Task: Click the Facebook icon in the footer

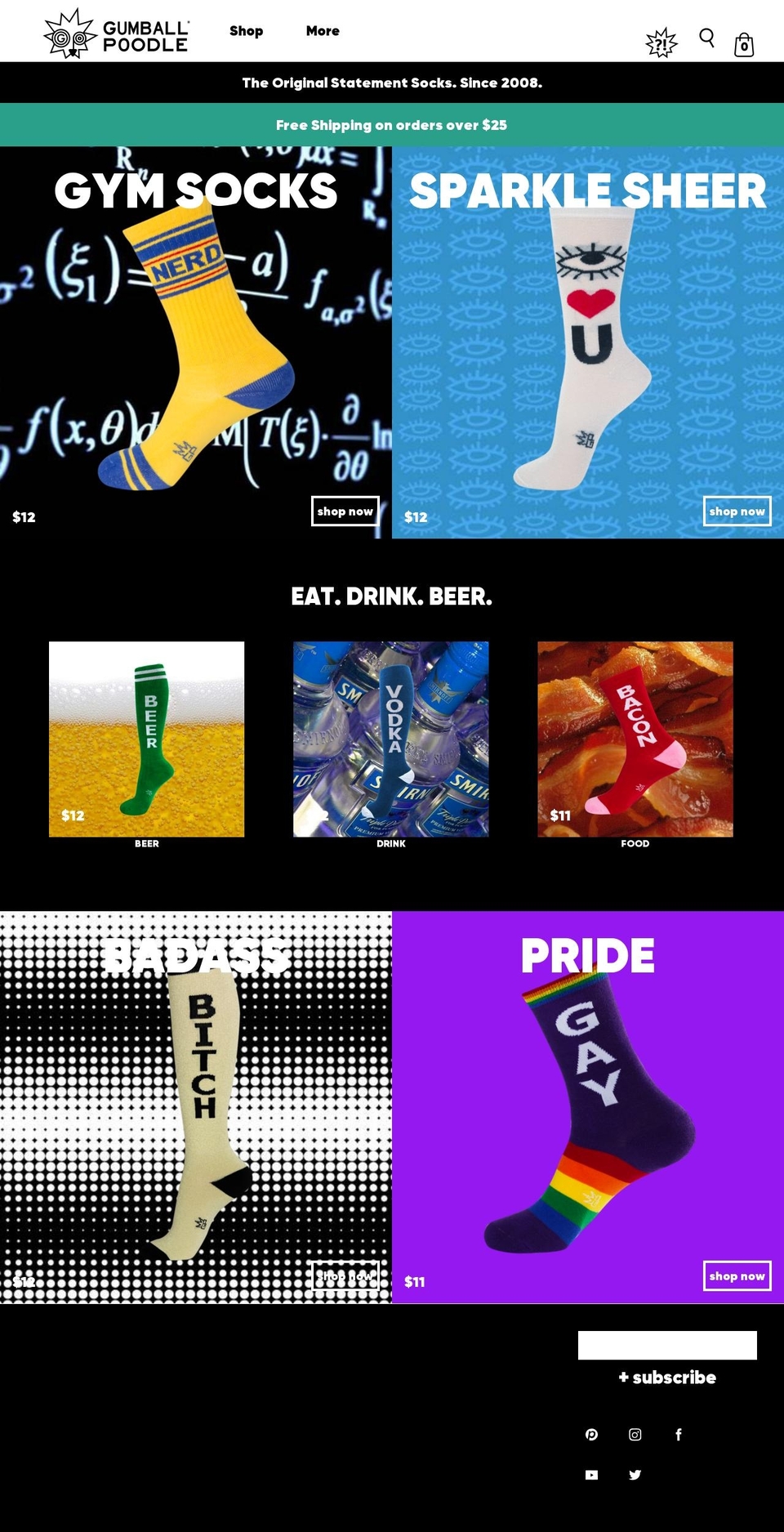Action: click(678, 1435)
